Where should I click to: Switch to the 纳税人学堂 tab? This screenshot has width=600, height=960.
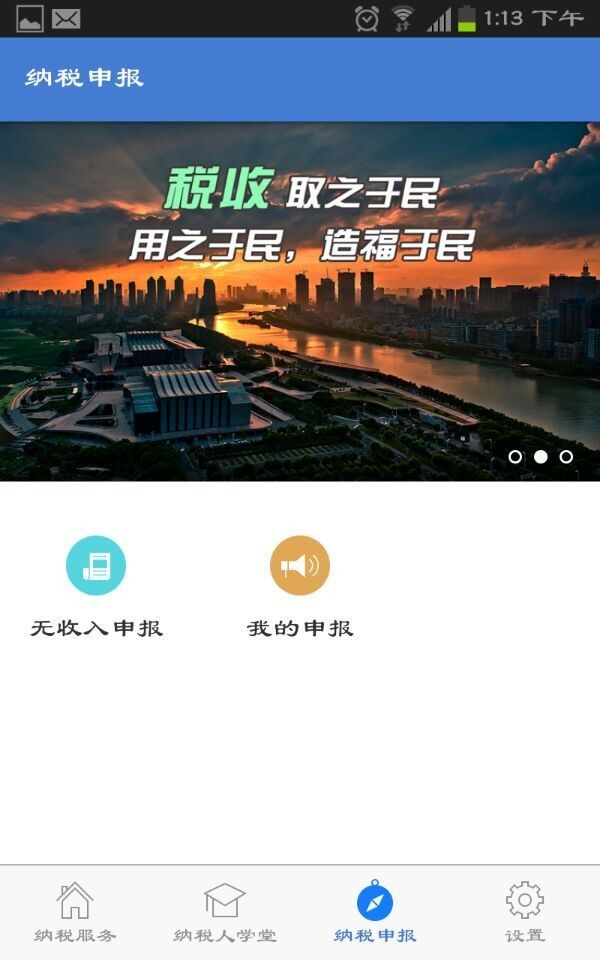(x=225, y=912)
